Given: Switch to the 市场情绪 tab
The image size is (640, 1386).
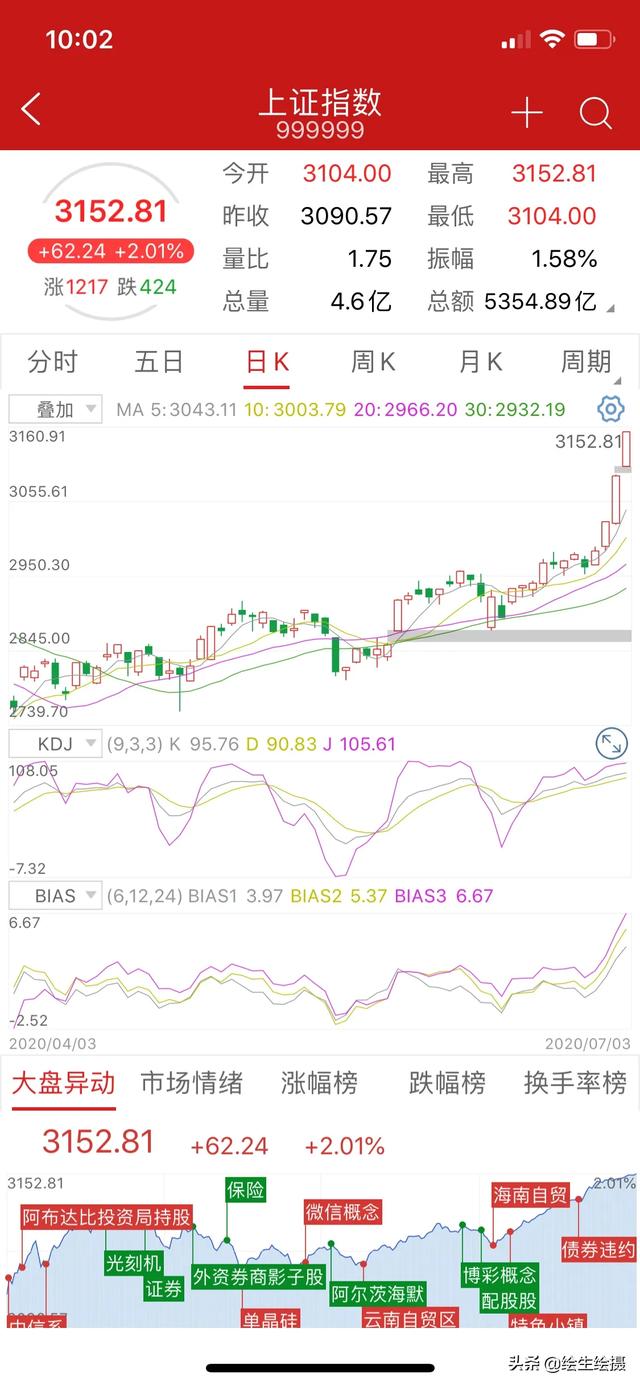Looking at the screenshot, I should point(191,1082).
